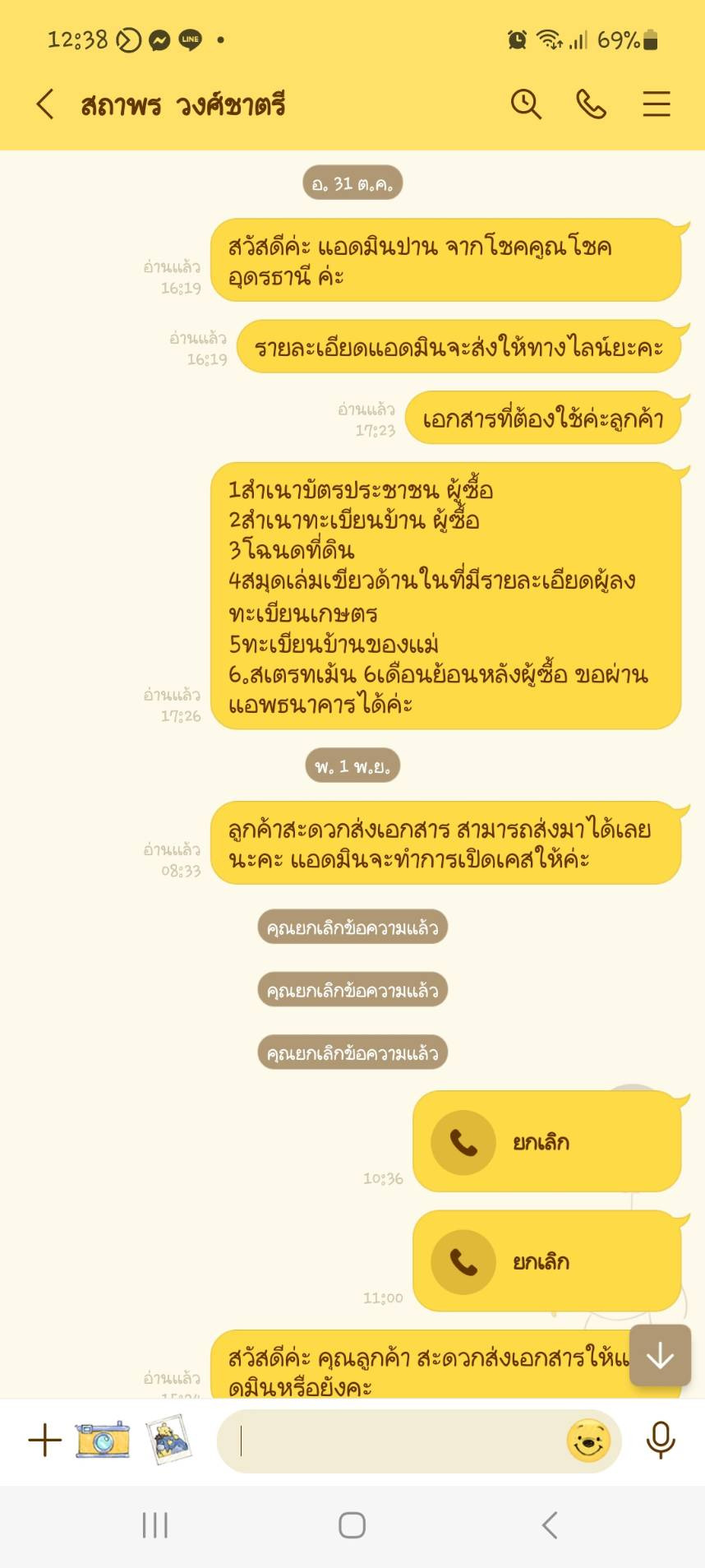Image resolution: width=705 pixels, height=1568 pixels.
Task: Search within this conversation
Action: click(526, 104)
